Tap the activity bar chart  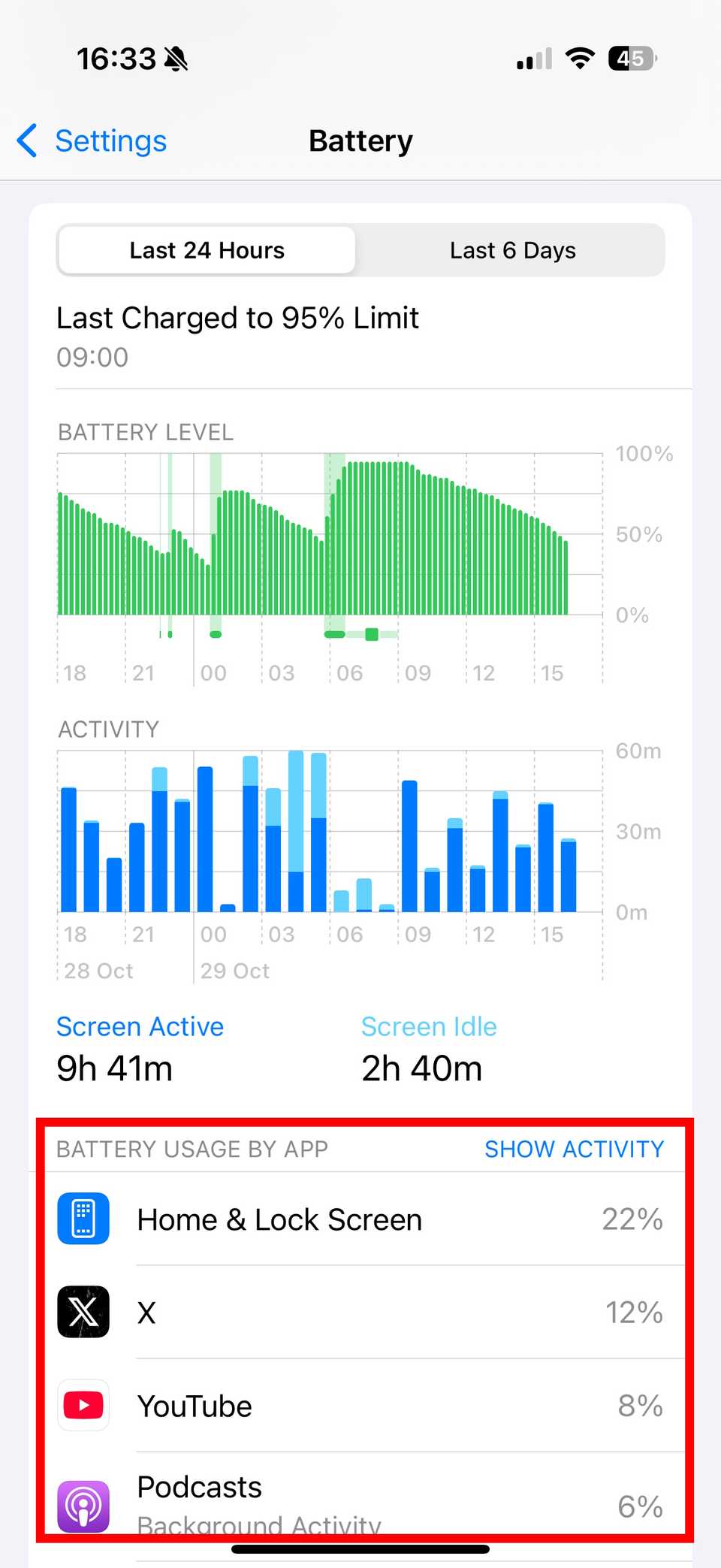pyautogui.click(x=330, y=834)
